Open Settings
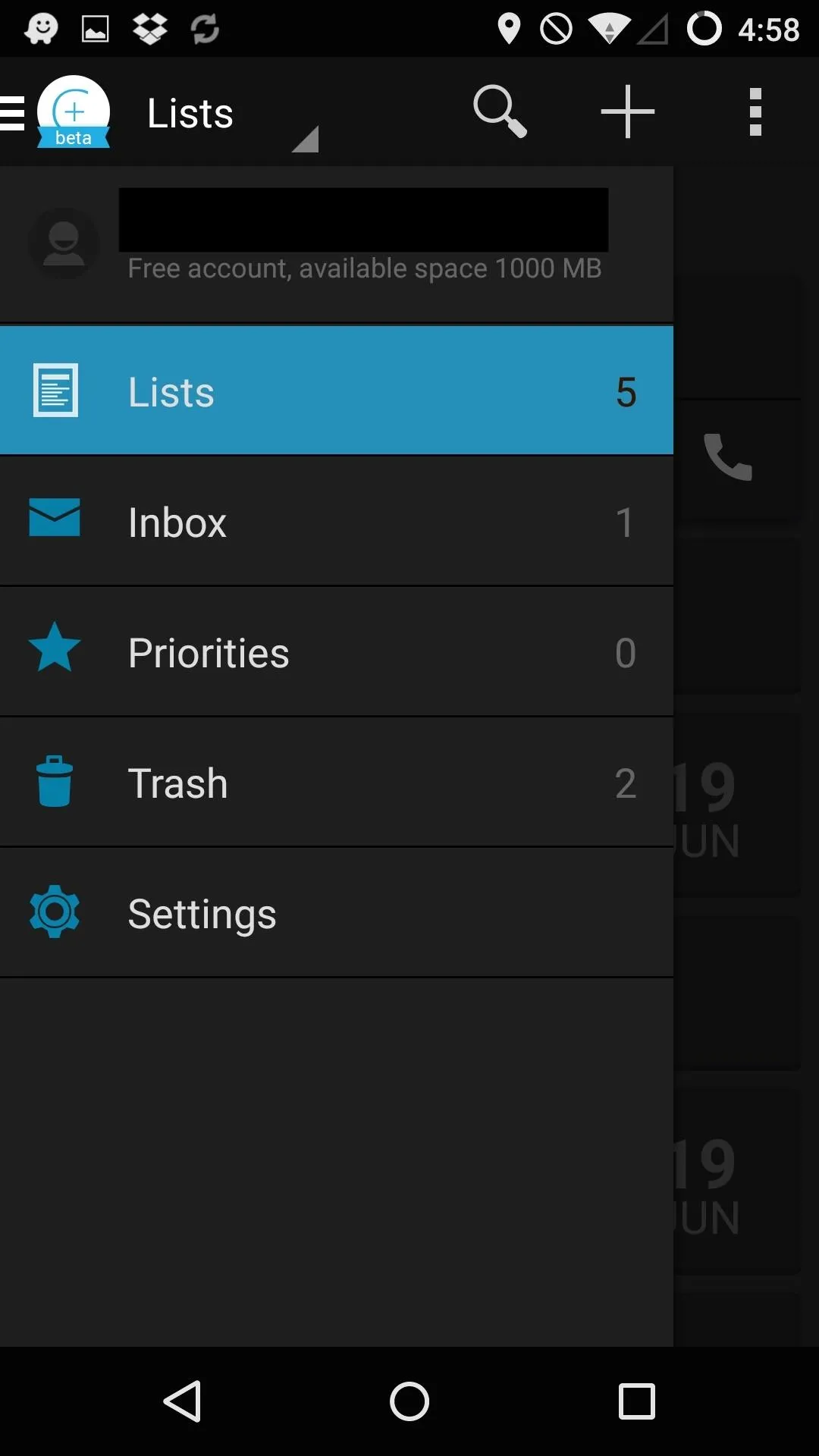Image resolution: width=819 pixels, height=1456 pixels. (x=337, y=913)
